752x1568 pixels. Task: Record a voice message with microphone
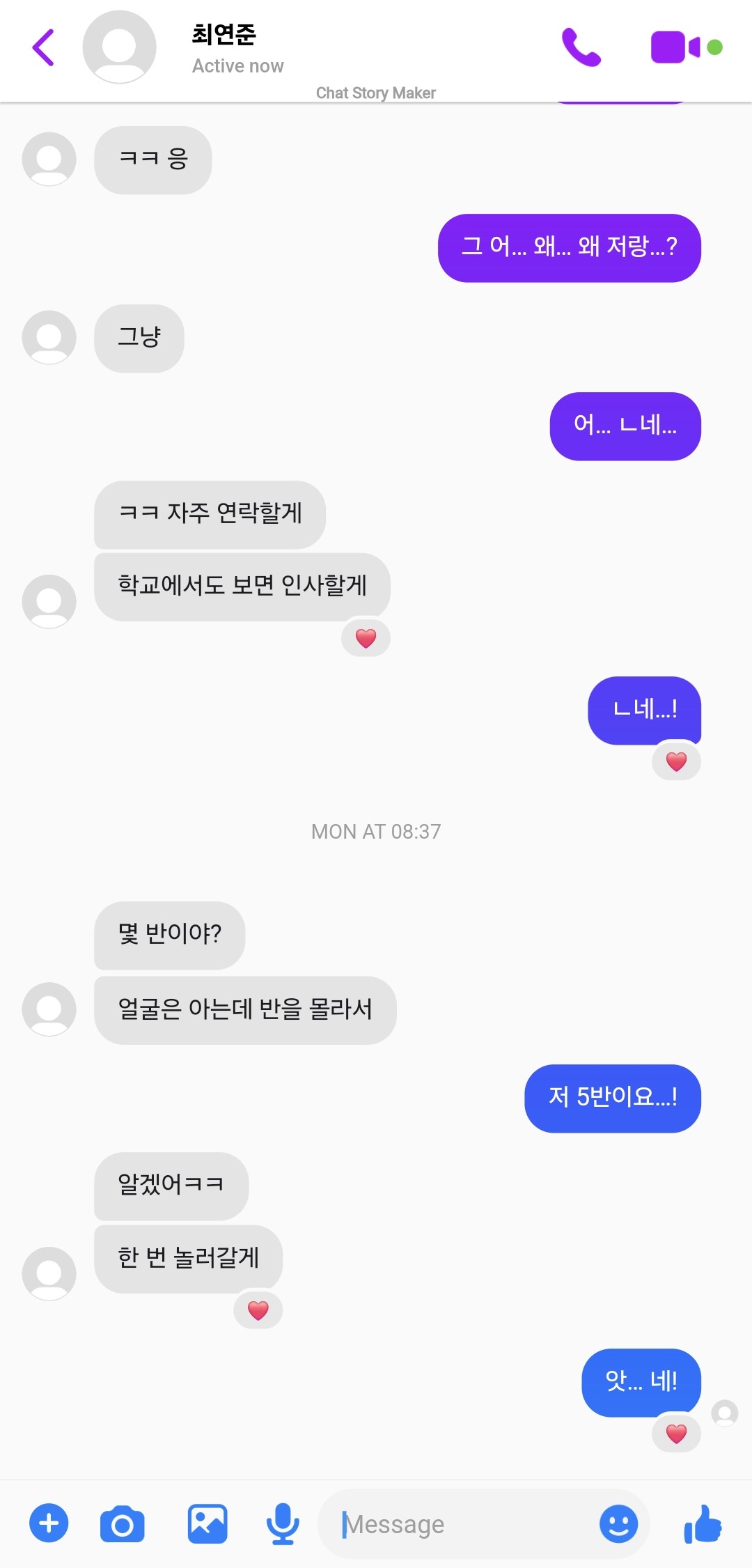(x=283, y=1524)
